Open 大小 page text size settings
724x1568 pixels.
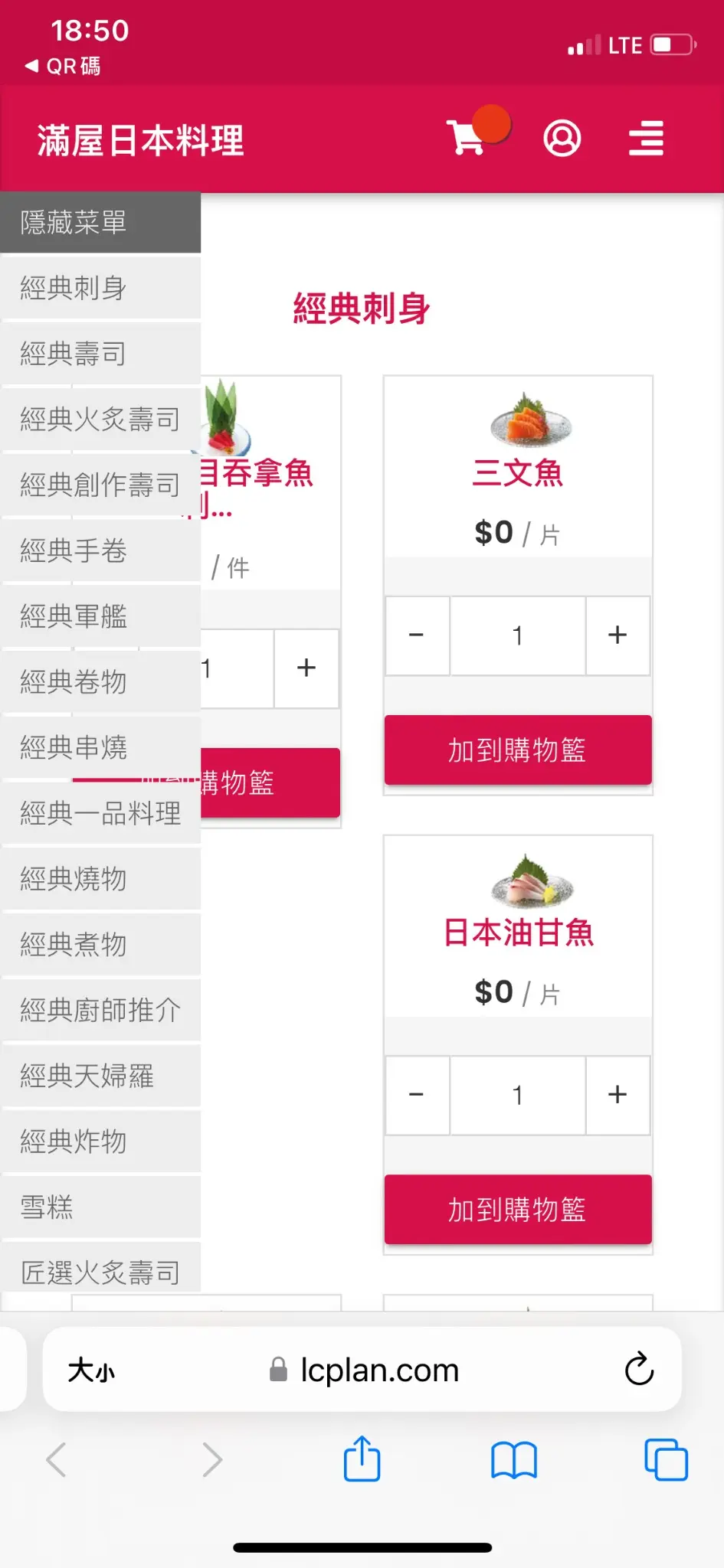coord(91,1370)
